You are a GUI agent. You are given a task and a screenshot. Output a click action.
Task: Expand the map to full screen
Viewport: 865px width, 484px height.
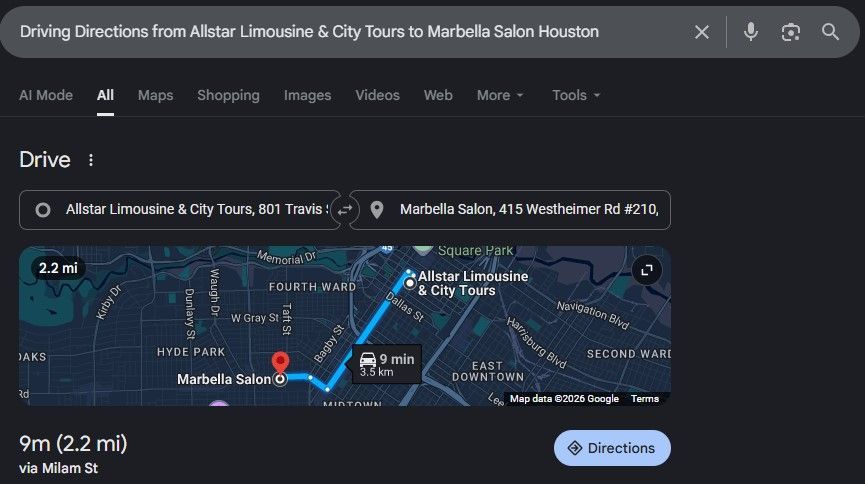[647, 270]
